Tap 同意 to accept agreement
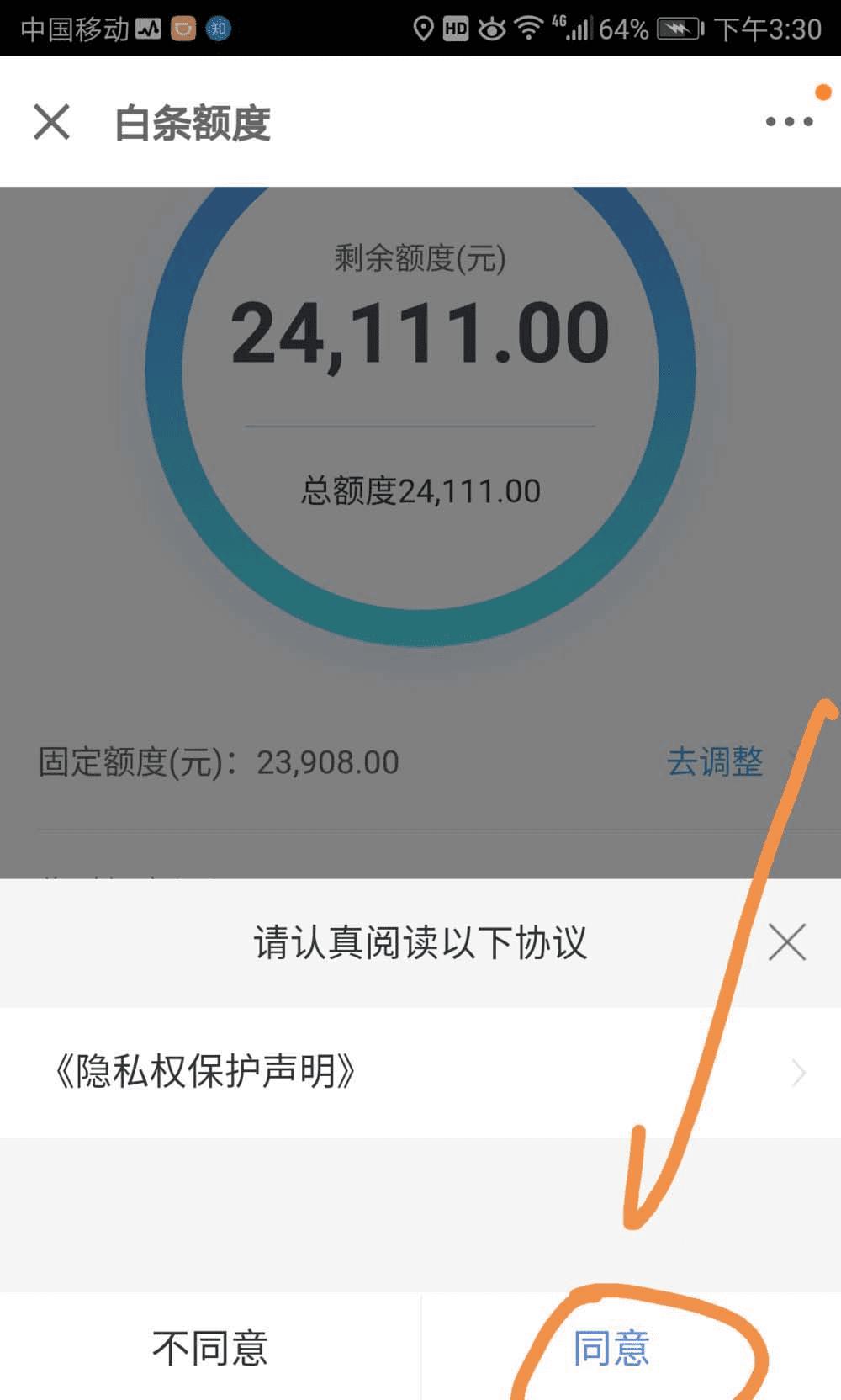Image resolution: width=841 pixels, height=1400 pixels. (x=611, y=1348)
